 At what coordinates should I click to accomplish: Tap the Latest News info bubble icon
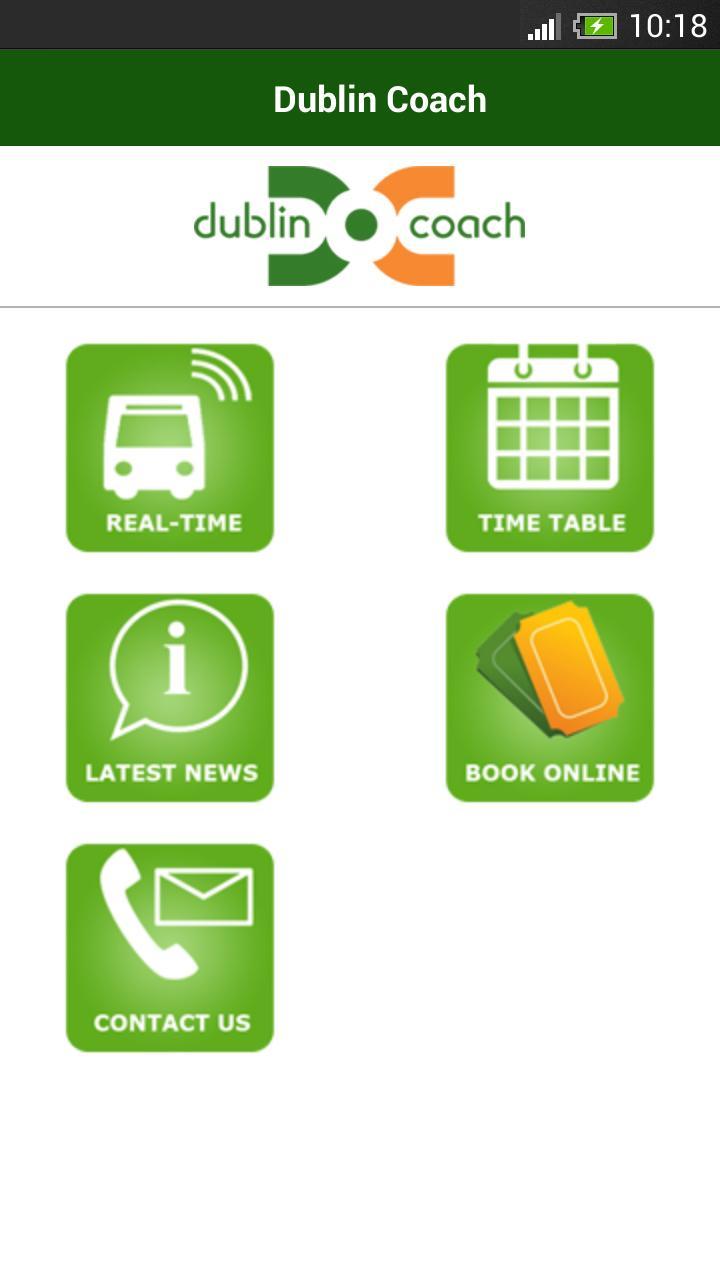tap(168, 695)
